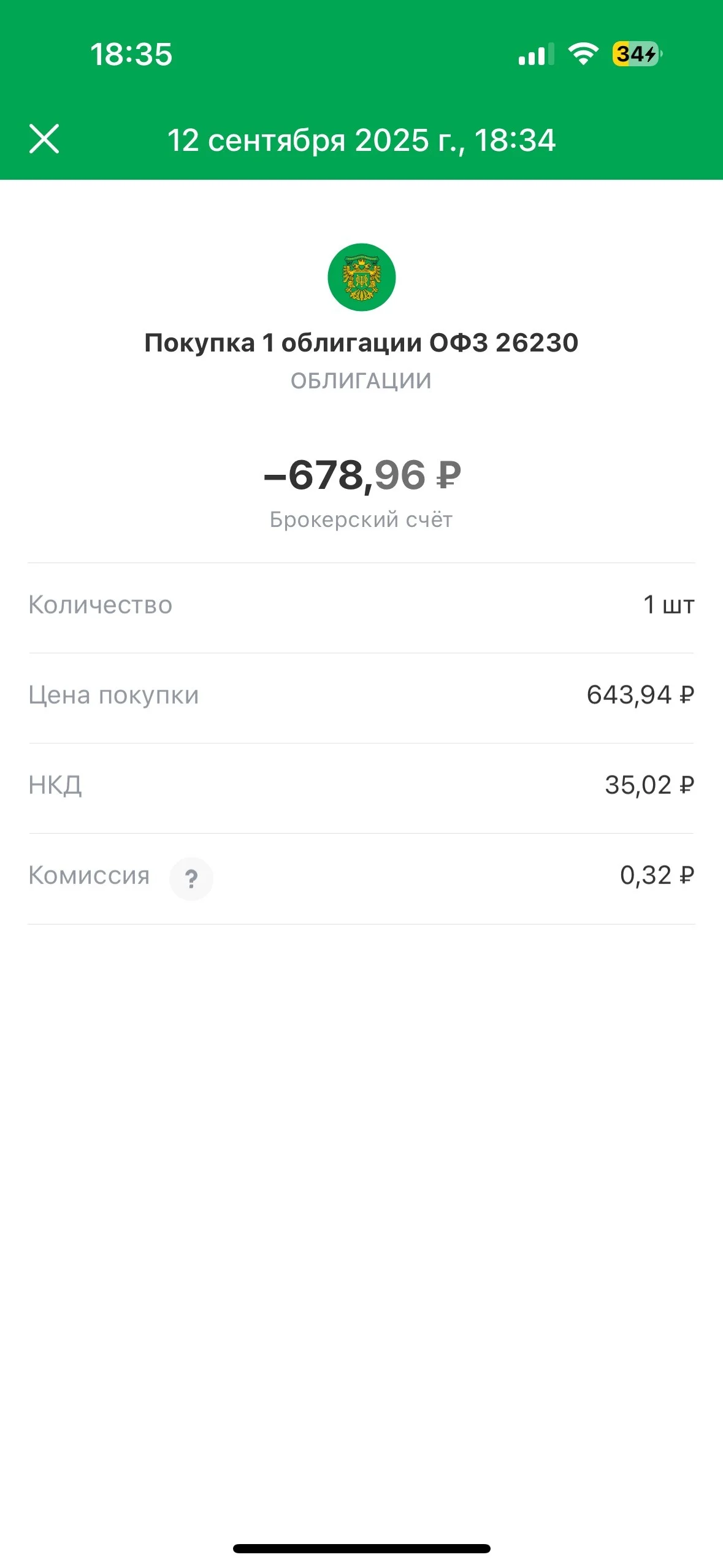Open the commission help question mark

(191, 878)
